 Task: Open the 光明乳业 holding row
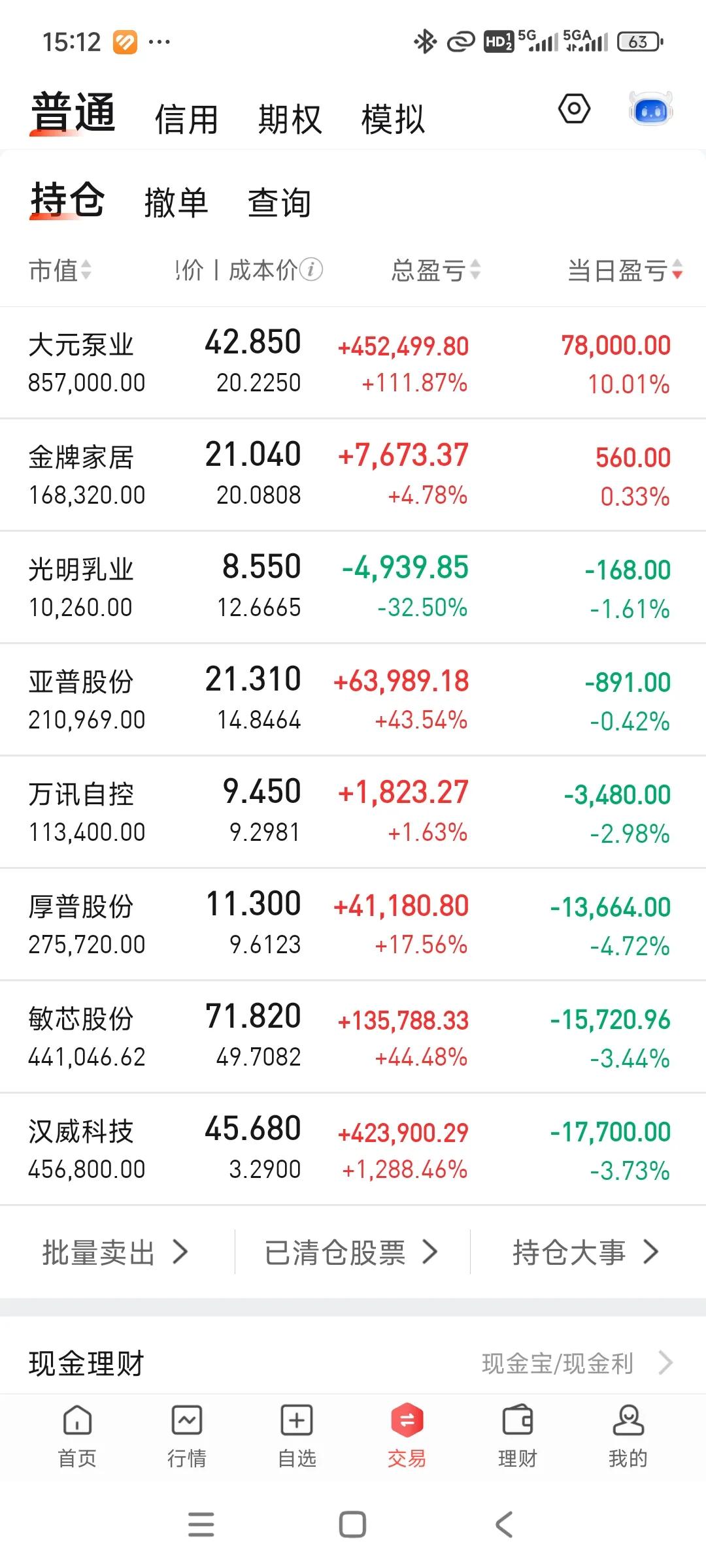pos(353,587)
